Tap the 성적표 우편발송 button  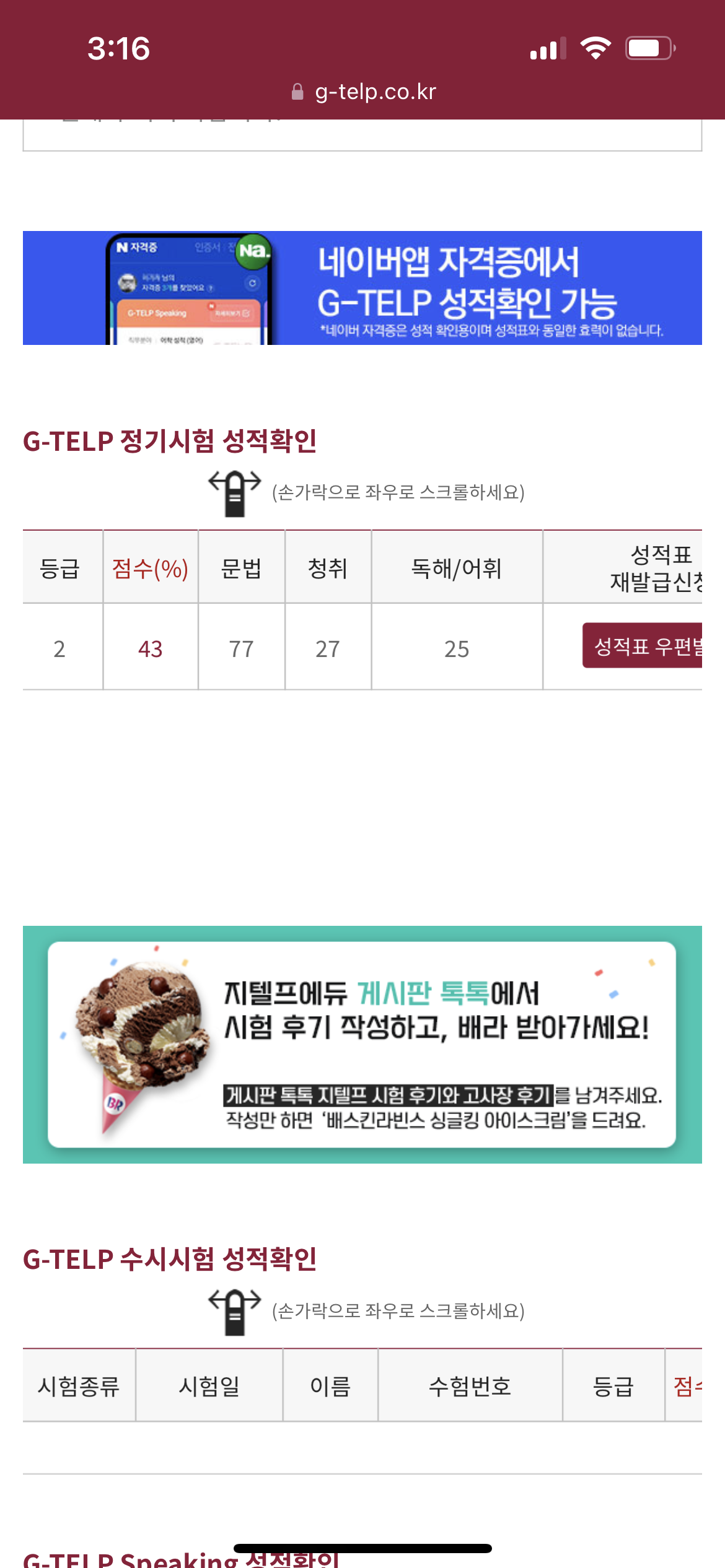pyautogui.click(x=642, y=646)
